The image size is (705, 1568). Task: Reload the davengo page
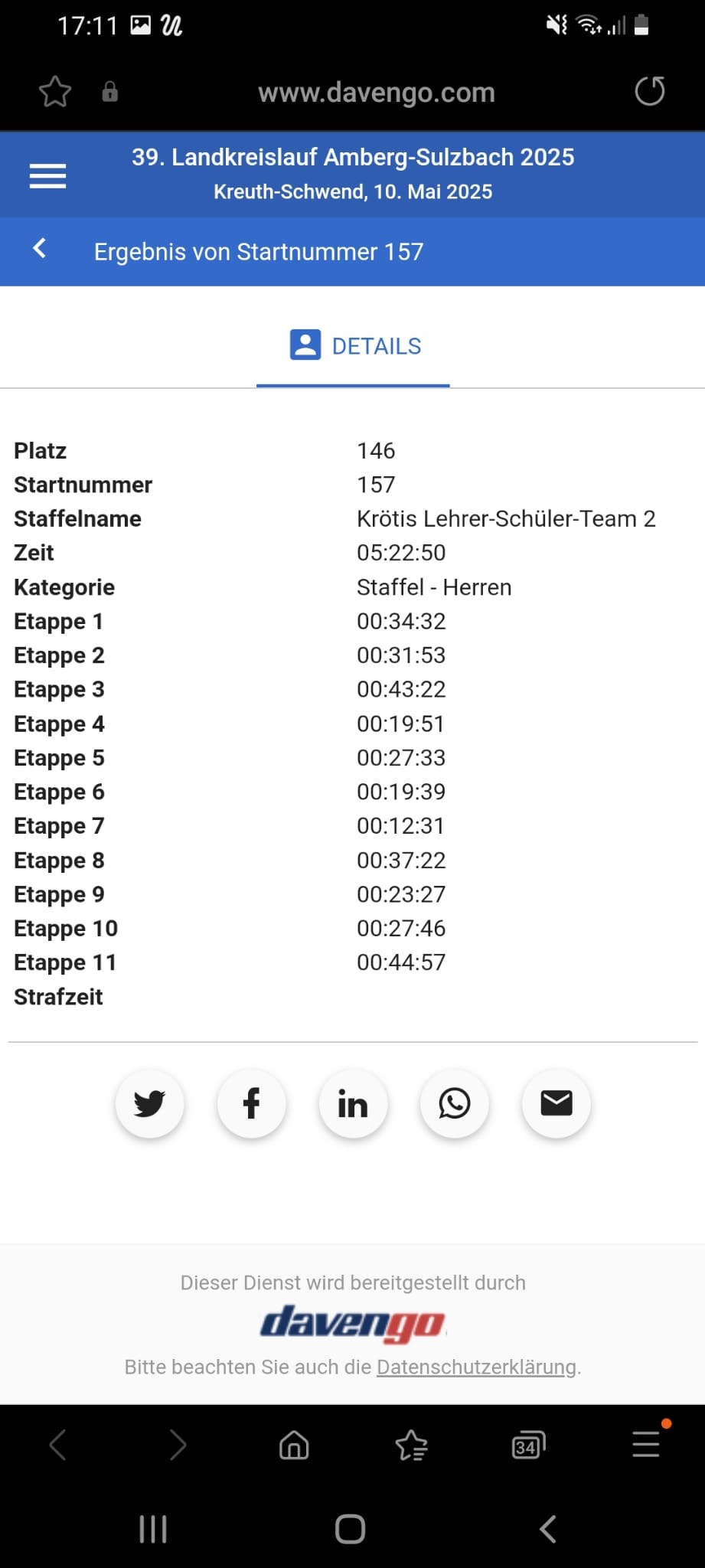(650, 92)
